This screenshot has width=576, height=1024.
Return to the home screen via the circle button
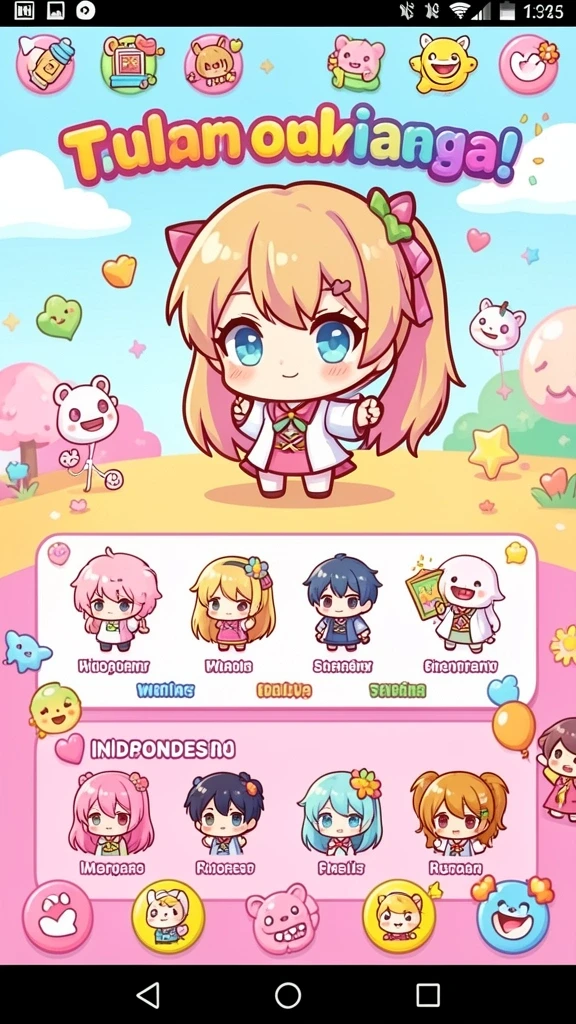click(288, 995)
